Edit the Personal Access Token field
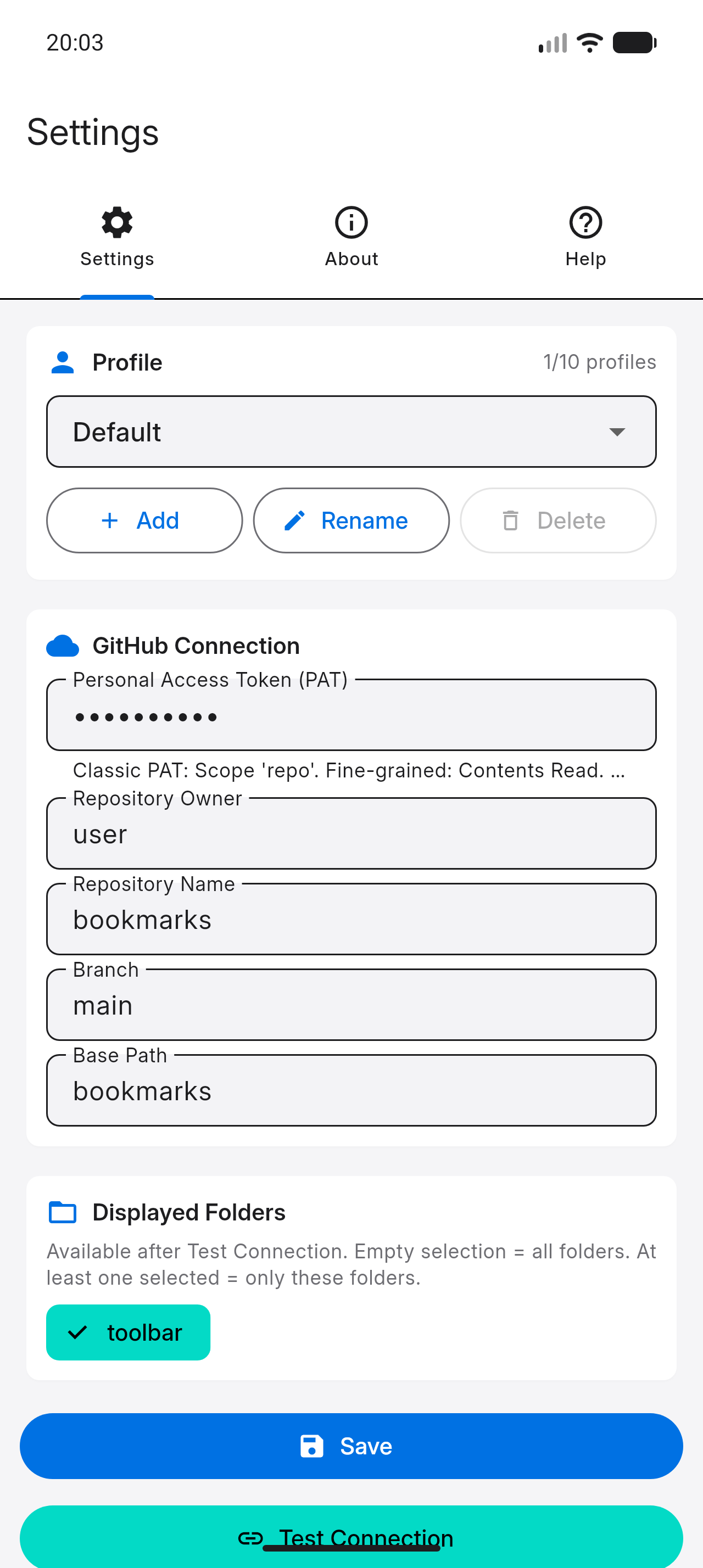The width and height of the screenshot is (703, 1568). click(x=351, y=716)
